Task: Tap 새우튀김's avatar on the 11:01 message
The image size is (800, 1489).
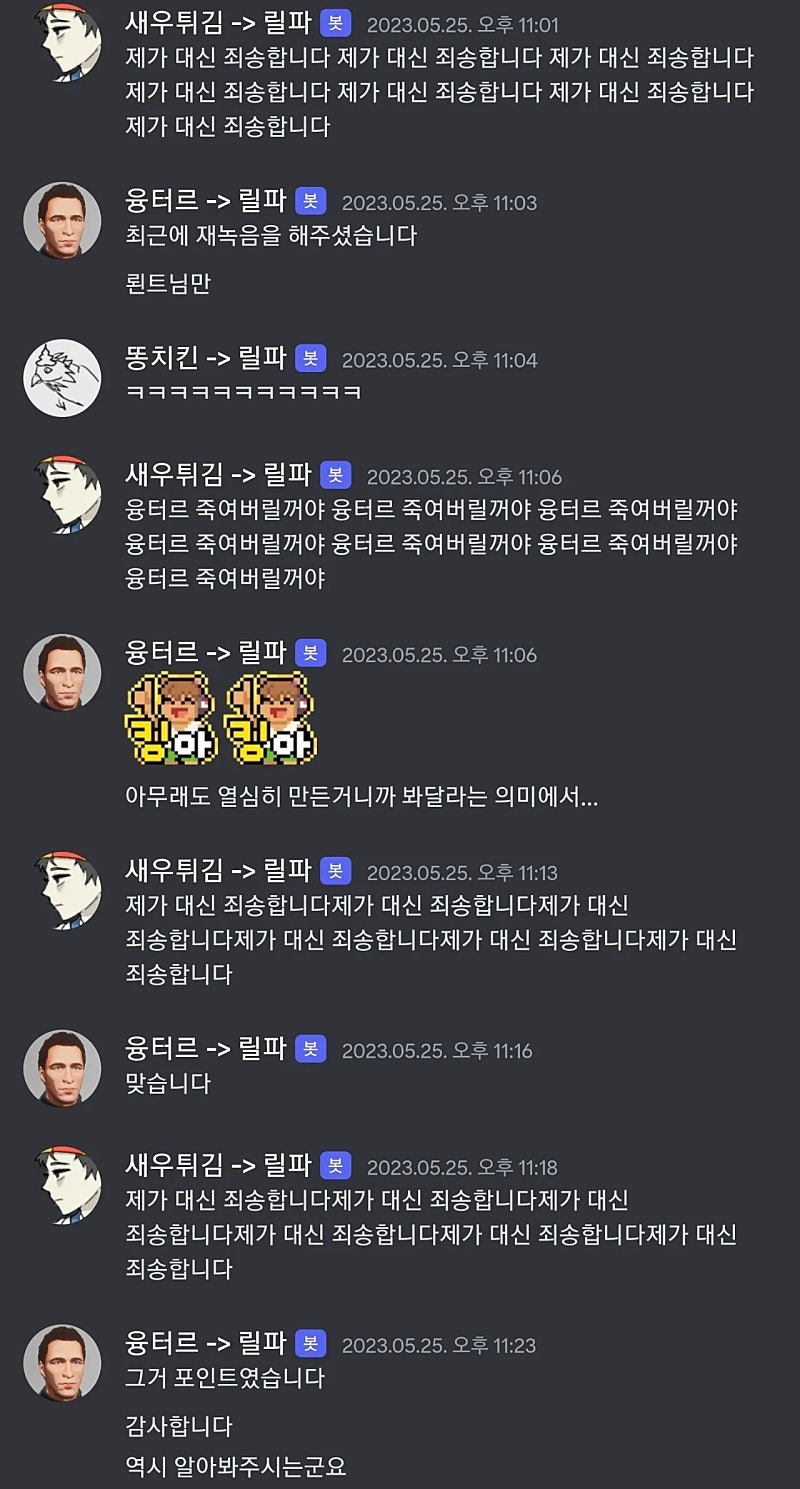Action: coord(62,43)
